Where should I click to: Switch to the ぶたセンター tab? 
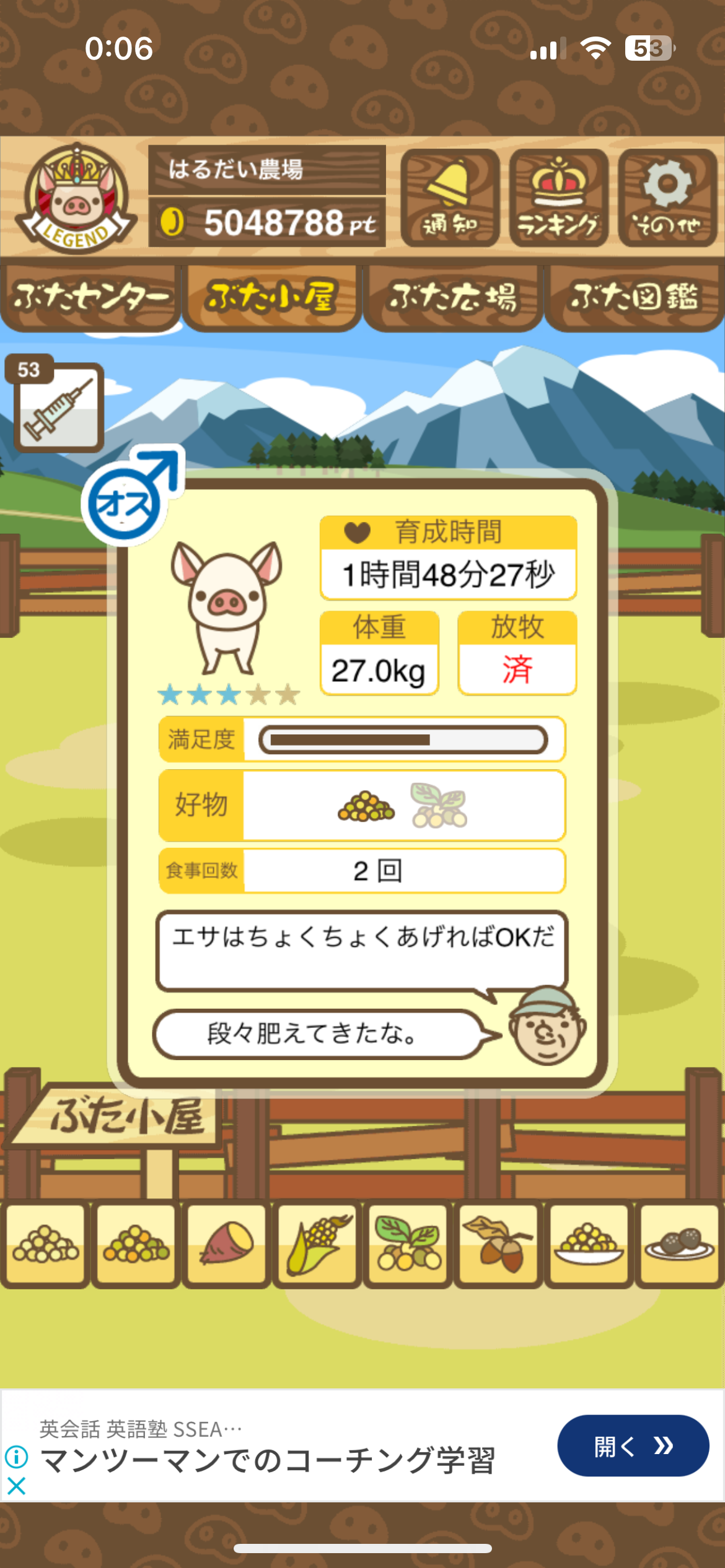pos(90,297)
